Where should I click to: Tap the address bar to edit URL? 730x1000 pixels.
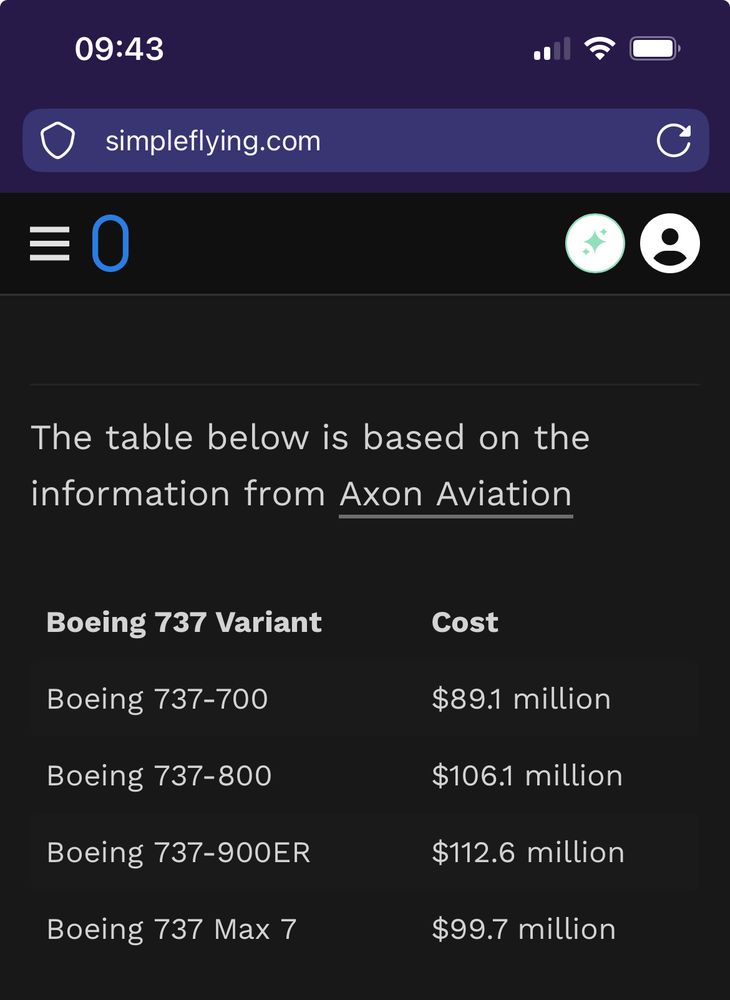pos(365,141)
